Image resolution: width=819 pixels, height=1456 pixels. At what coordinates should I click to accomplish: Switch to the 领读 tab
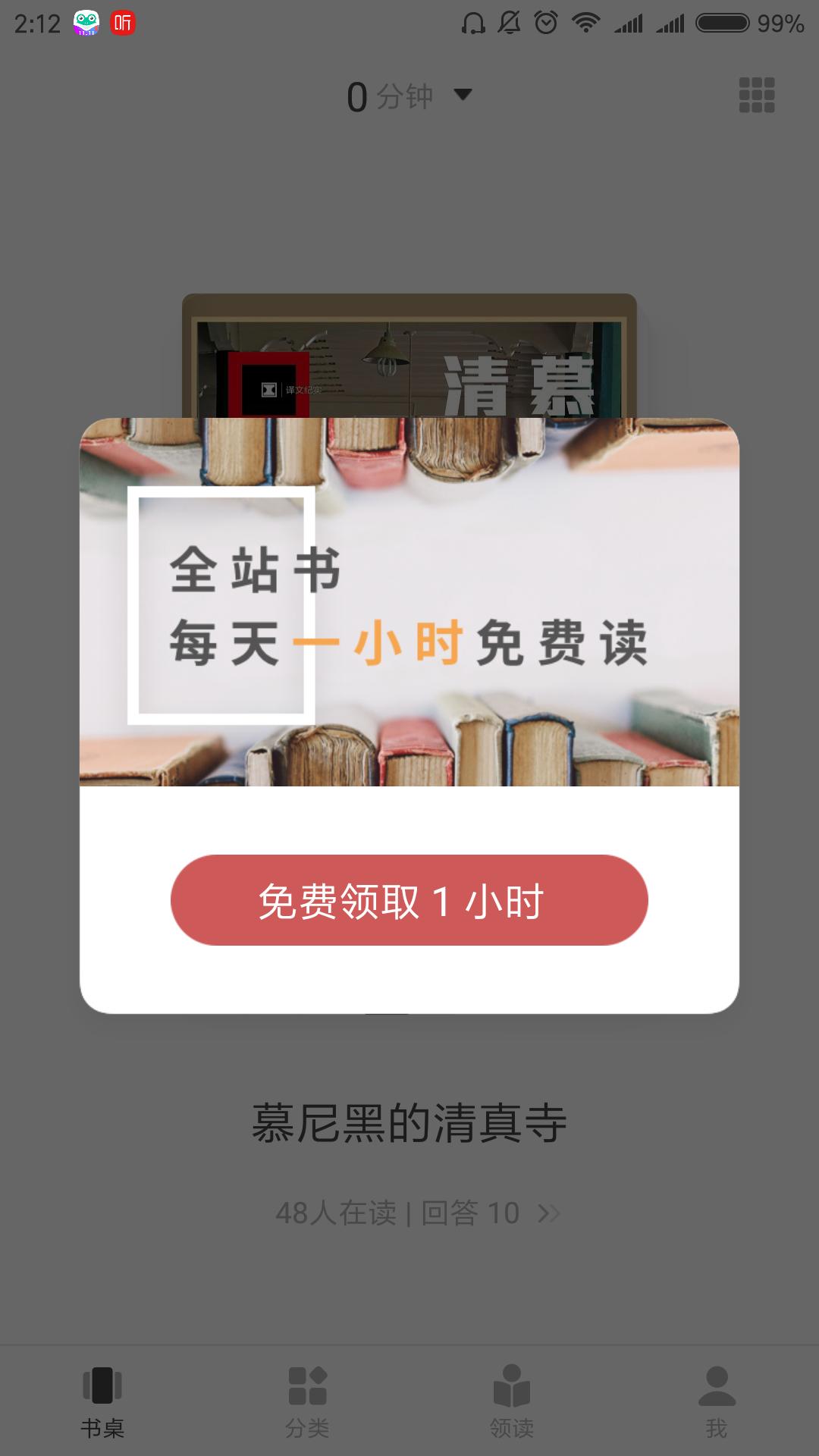pyautogui.click(x=512, y=1401)
